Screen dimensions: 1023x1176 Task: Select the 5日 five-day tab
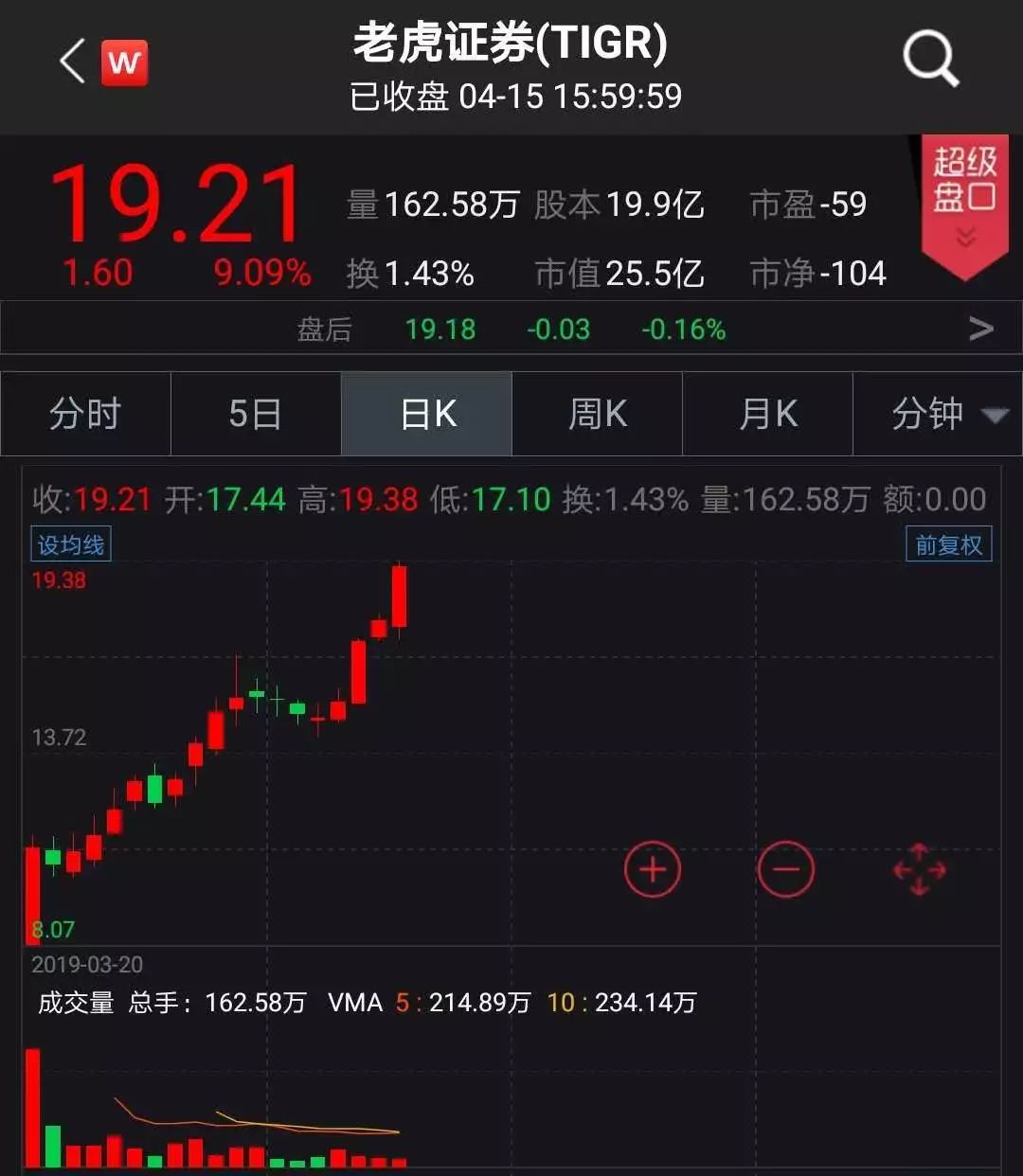(256, 414)
